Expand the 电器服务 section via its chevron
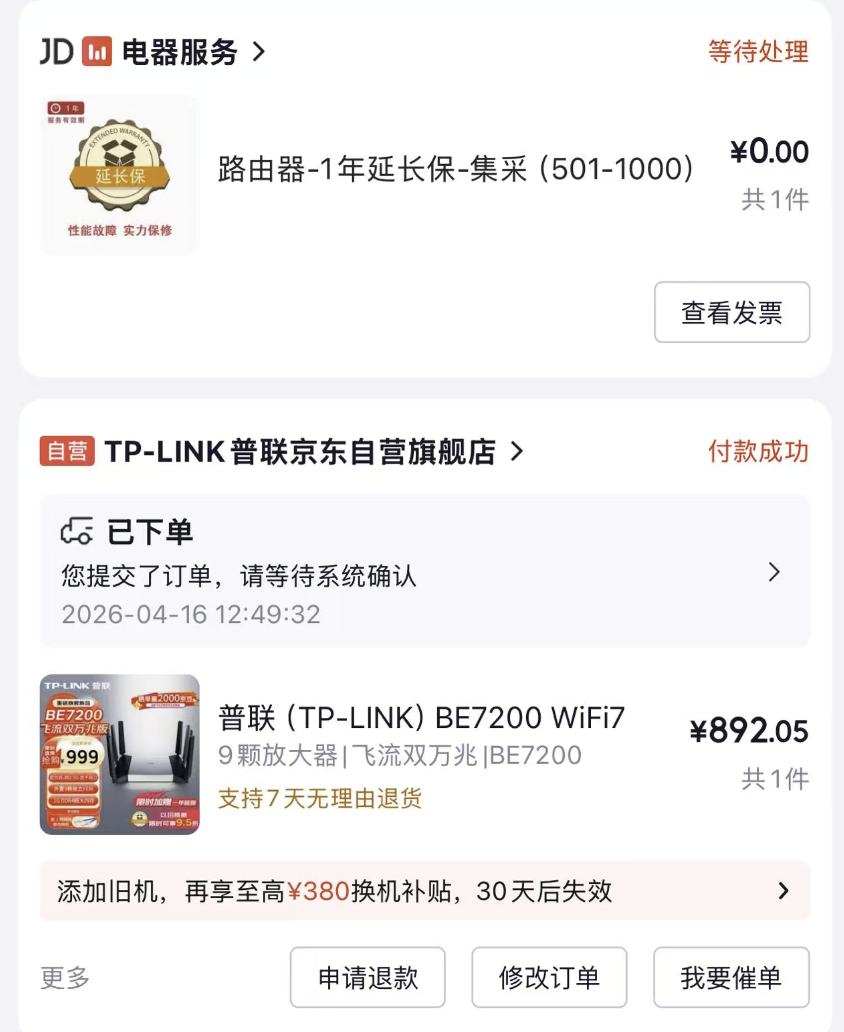Screen dimensions: 844x1032 coord(259,52)
